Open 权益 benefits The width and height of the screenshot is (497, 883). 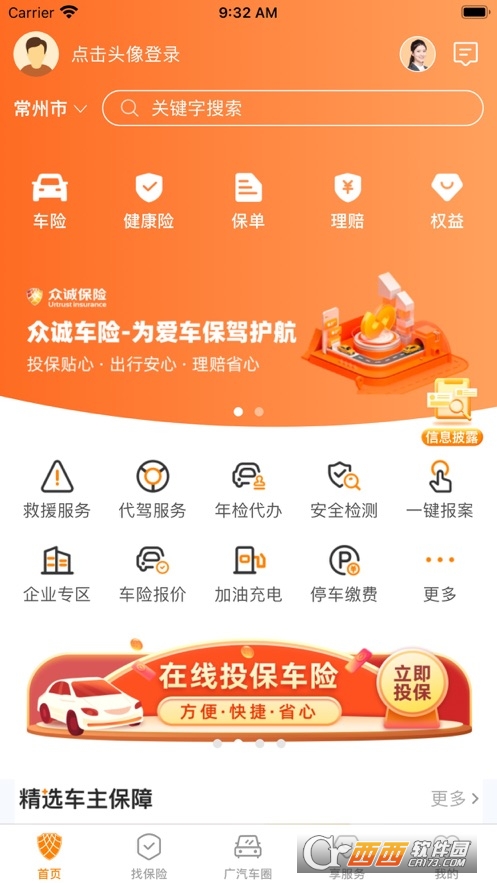pyautogui.click(x=447, y=202)
